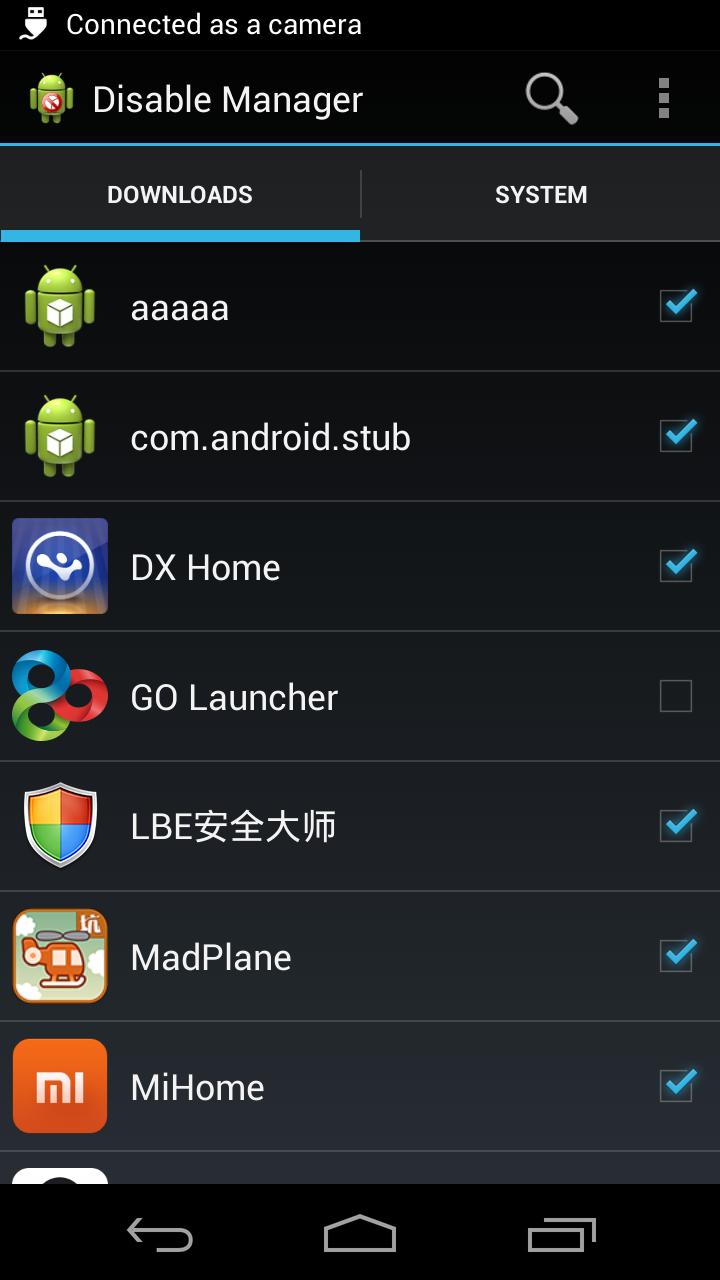Switch to the SYSTEM tab
The height and width of the screenshot is (1280, 720).
coord(540,194)
